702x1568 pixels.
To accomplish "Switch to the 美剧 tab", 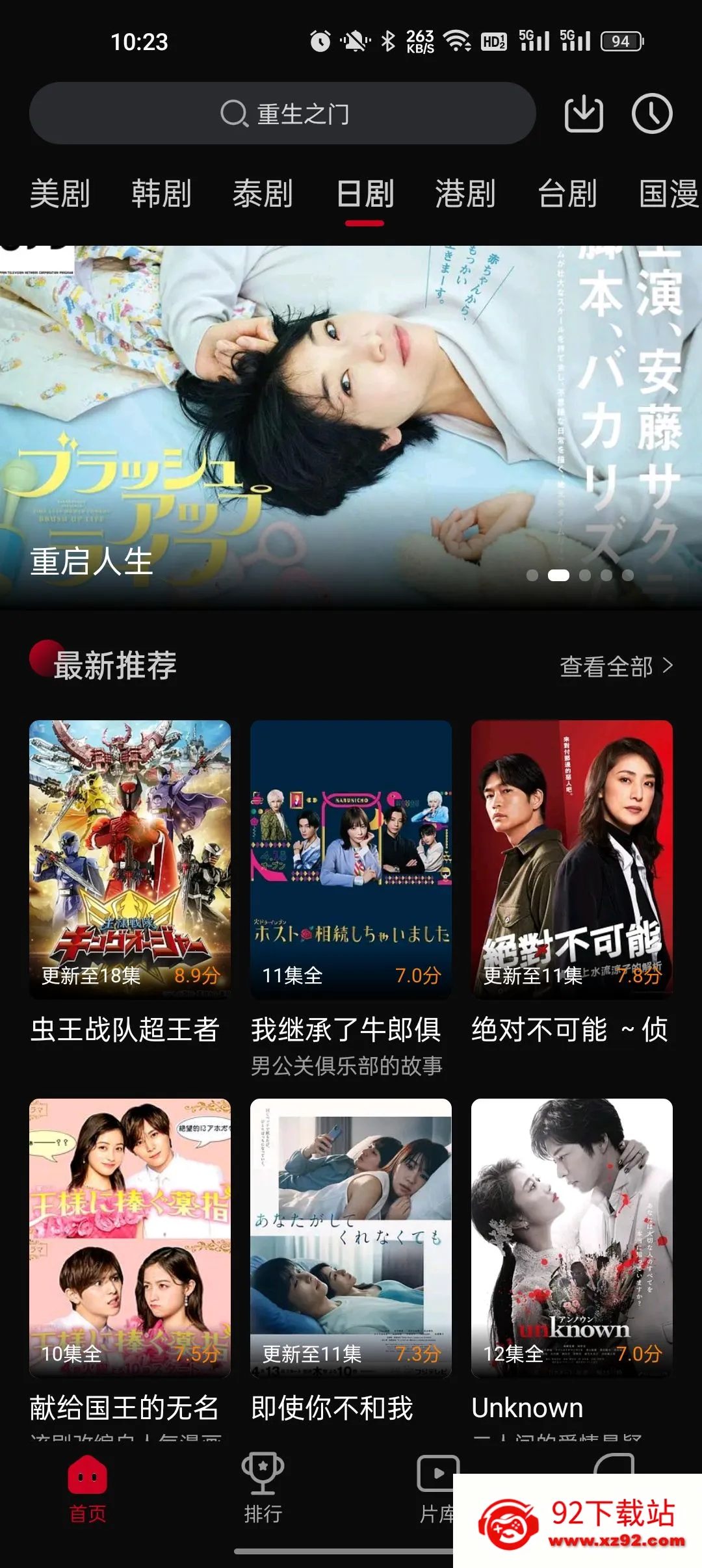I will click(x=60, y=194).
